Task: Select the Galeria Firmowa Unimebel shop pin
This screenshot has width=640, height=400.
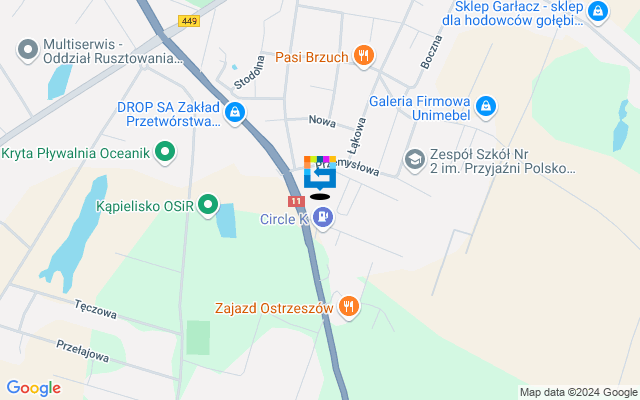Action: [485, 105]
